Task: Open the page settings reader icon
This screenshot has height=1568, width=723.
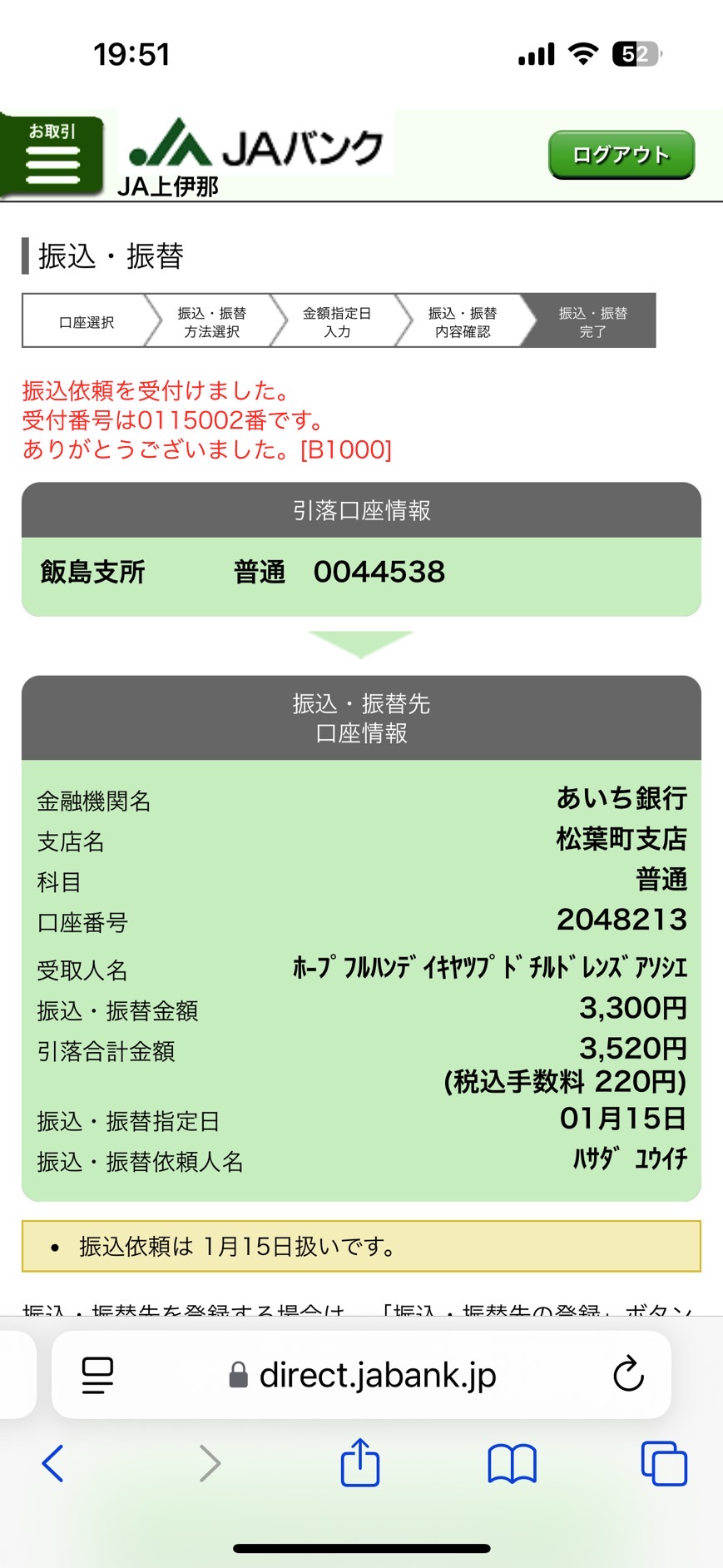Action: 97,1375
